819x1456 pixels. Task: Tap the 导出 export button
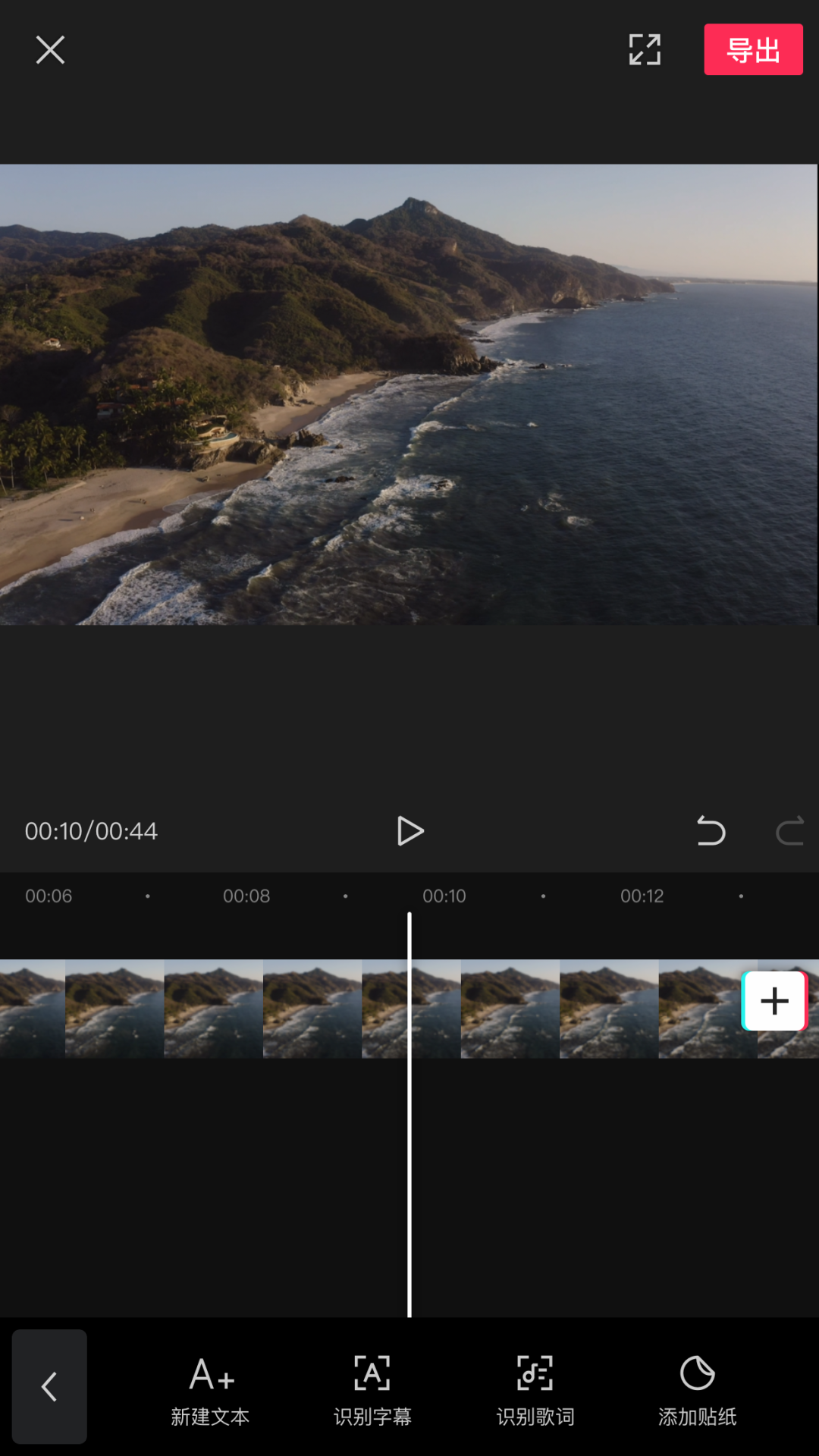(753, 50)
